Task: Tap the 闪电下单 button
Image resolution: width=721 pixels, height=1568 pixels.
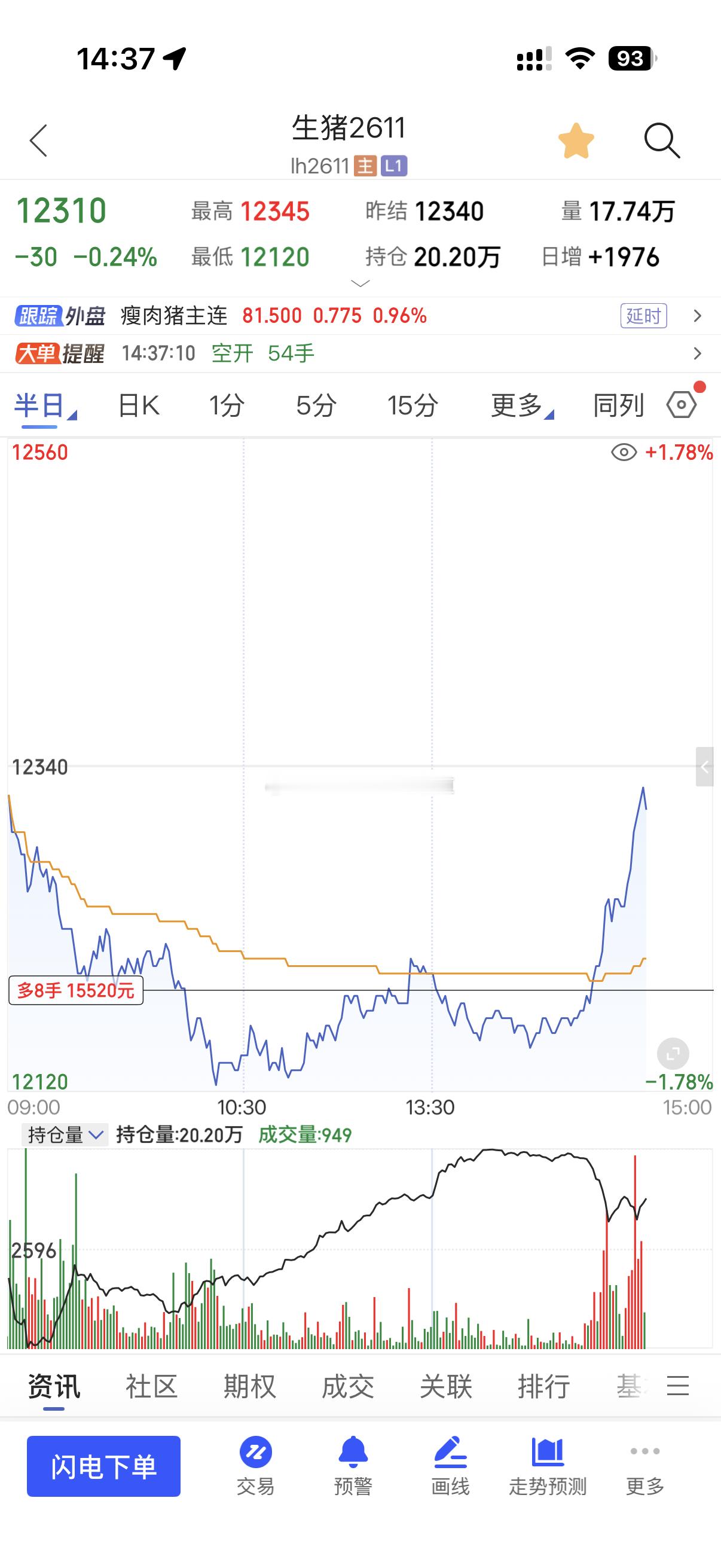Action: 103,1466
